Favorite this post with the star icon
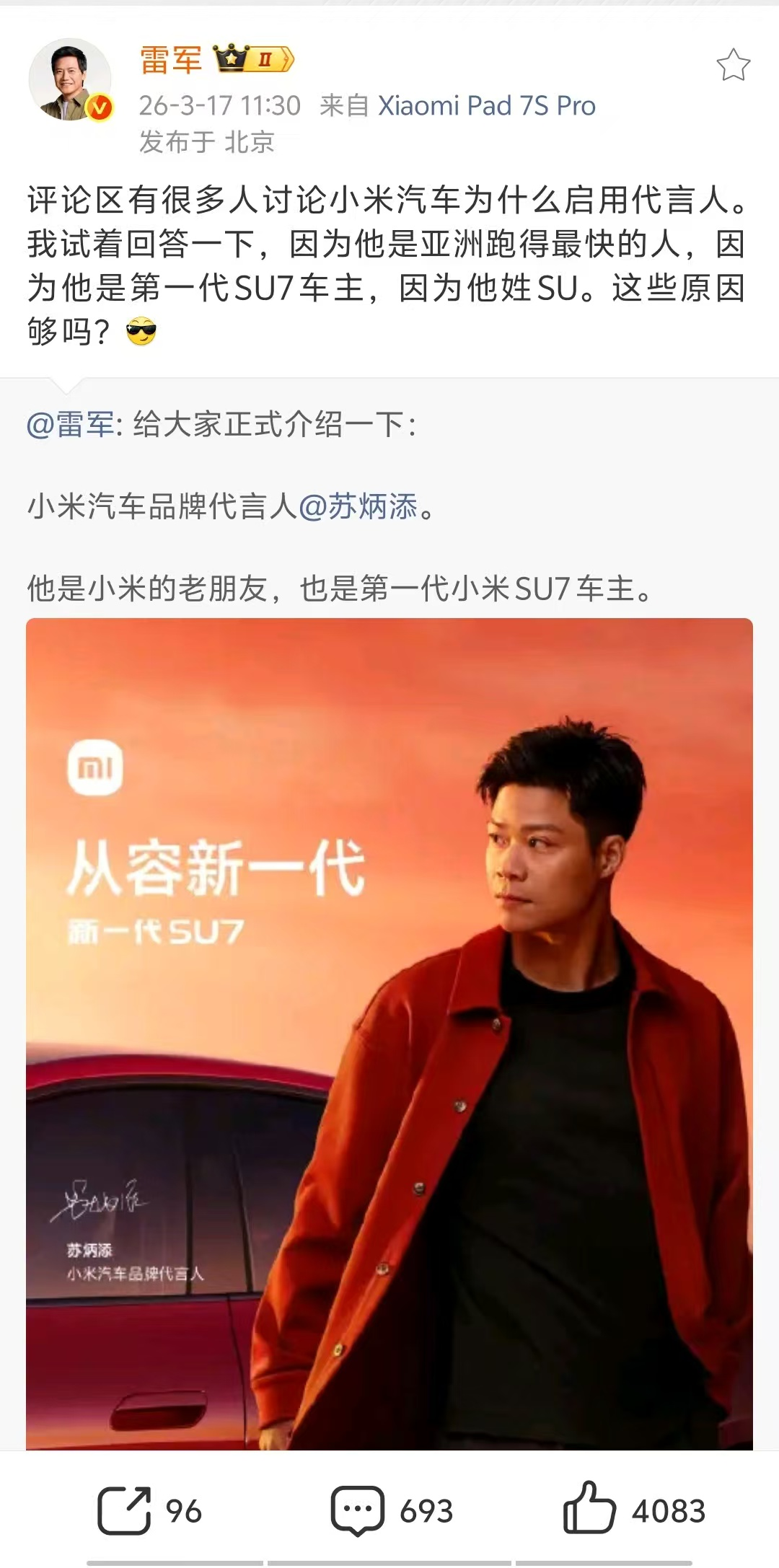The width and height of the screenshot is (779, 1568). [x=733, y=66]
